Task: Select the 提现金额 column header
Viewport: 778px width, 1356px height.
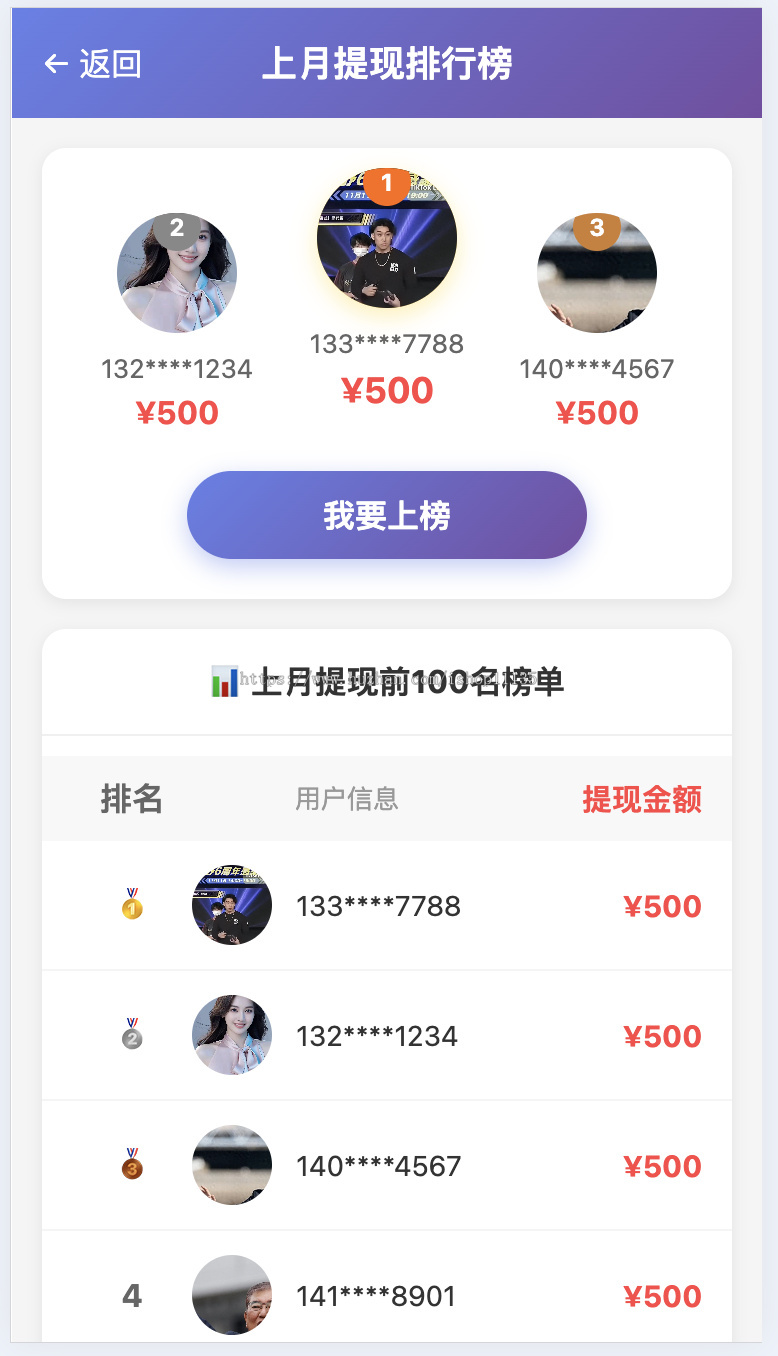Action: [x=641, y=800]
